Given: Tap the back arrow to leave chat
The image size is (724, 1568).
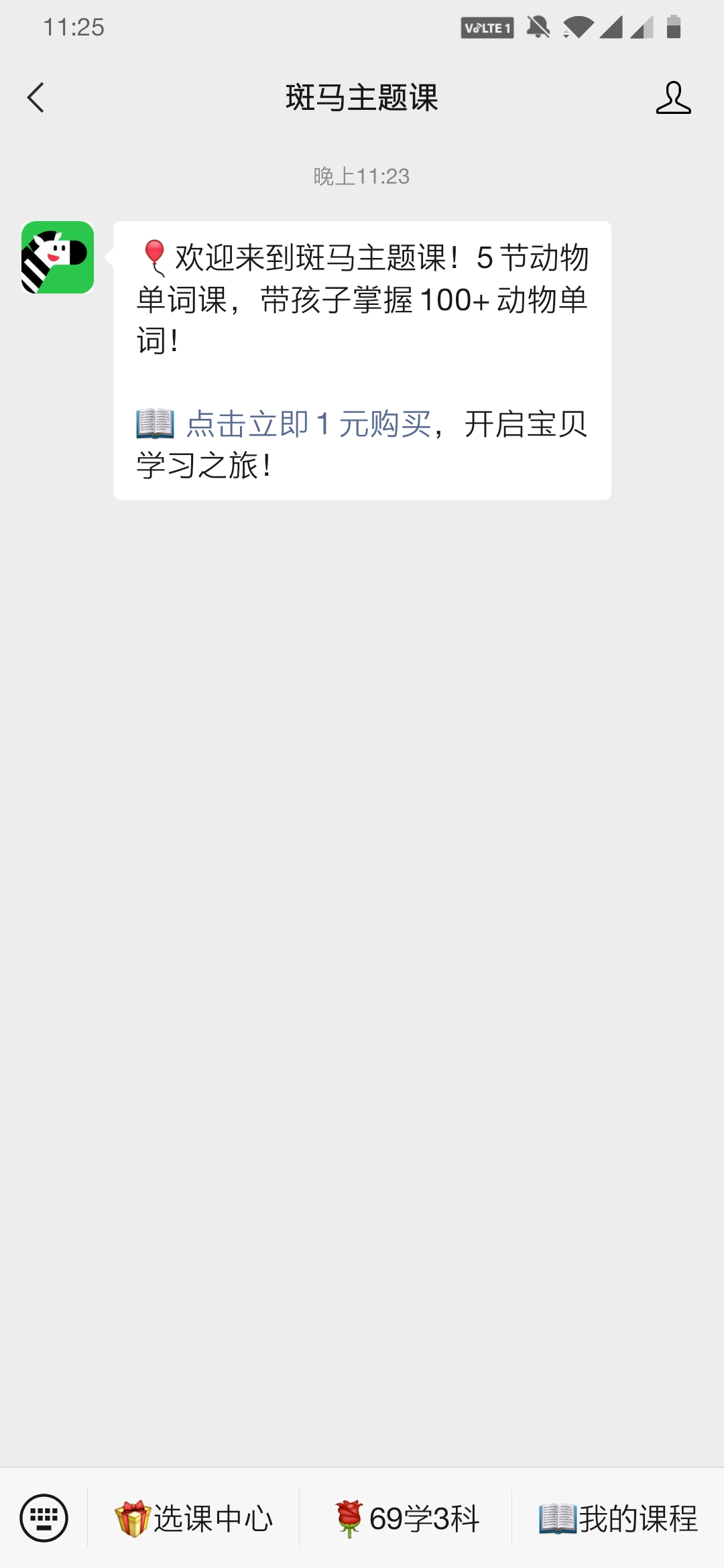Looking at the screenshot, I should tap(36, 98).
